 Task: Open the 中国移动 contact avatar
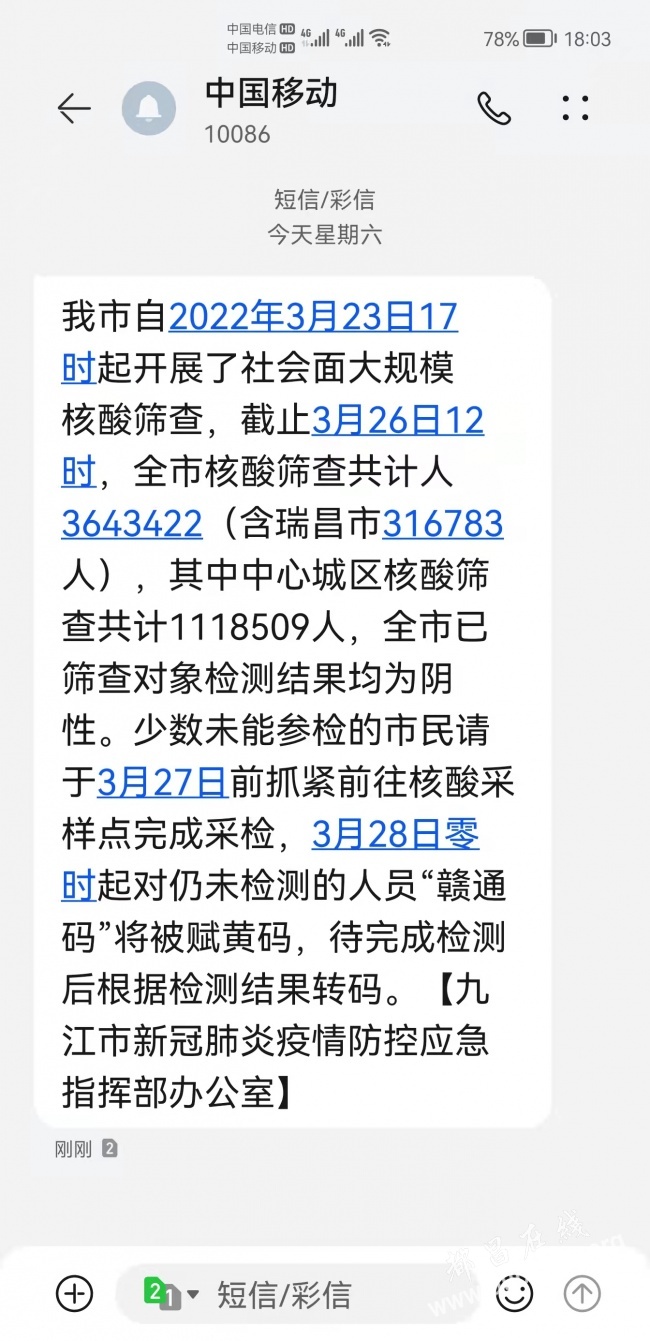pyautogui.click(x=149, y=108)
